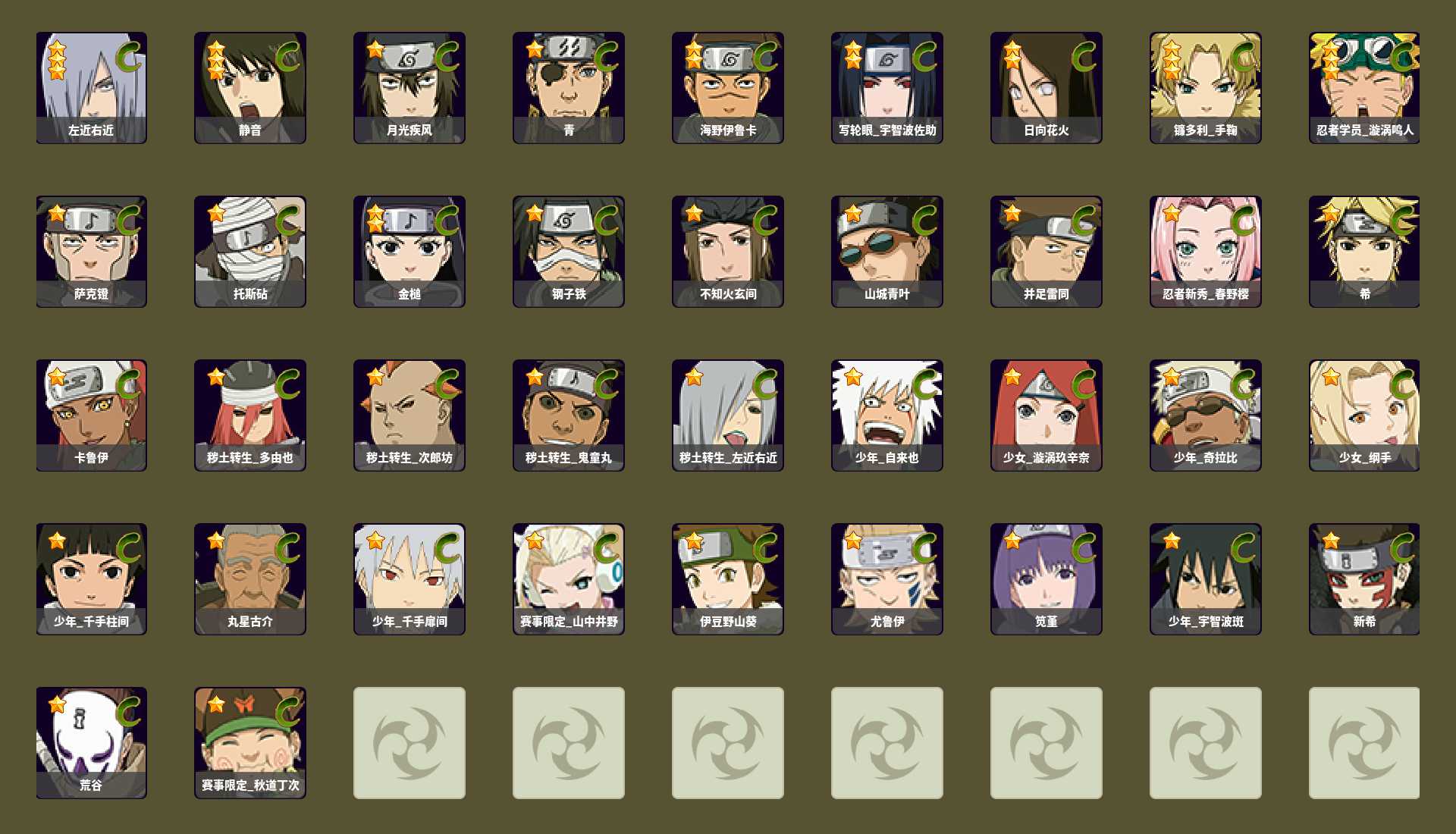The height and width of the screenshot is (834, 1456).
Task: Tap the 卡鲁伊 character tile
Action: coord(92,415)
